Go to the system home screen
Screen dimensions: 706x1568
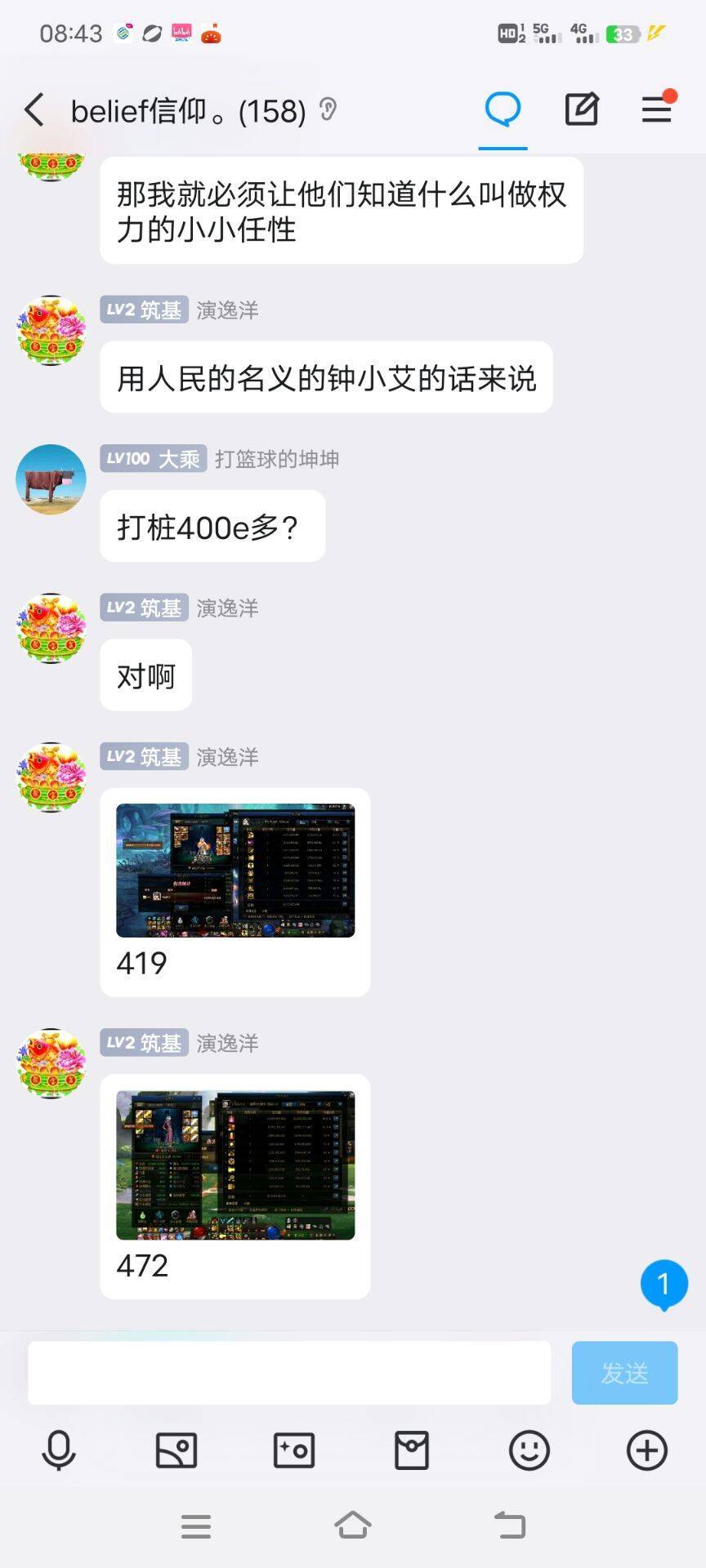[353, 1526]
